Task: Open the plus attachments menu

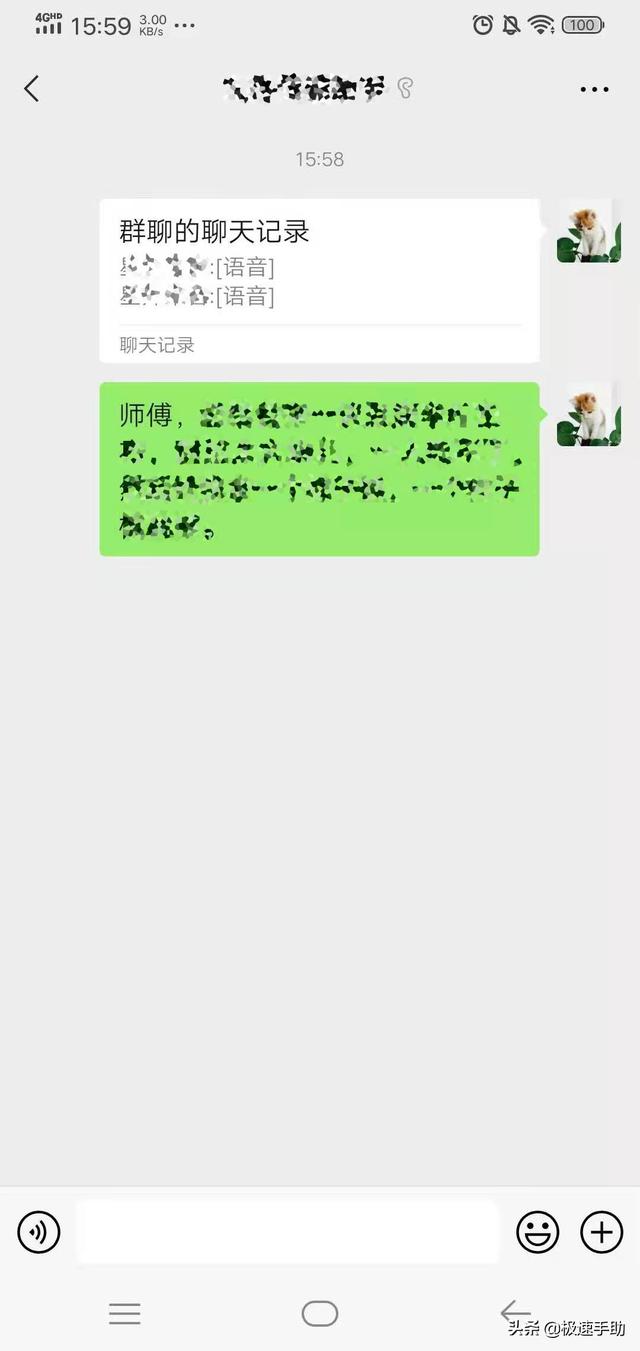Action: (x=601, y=1232)
